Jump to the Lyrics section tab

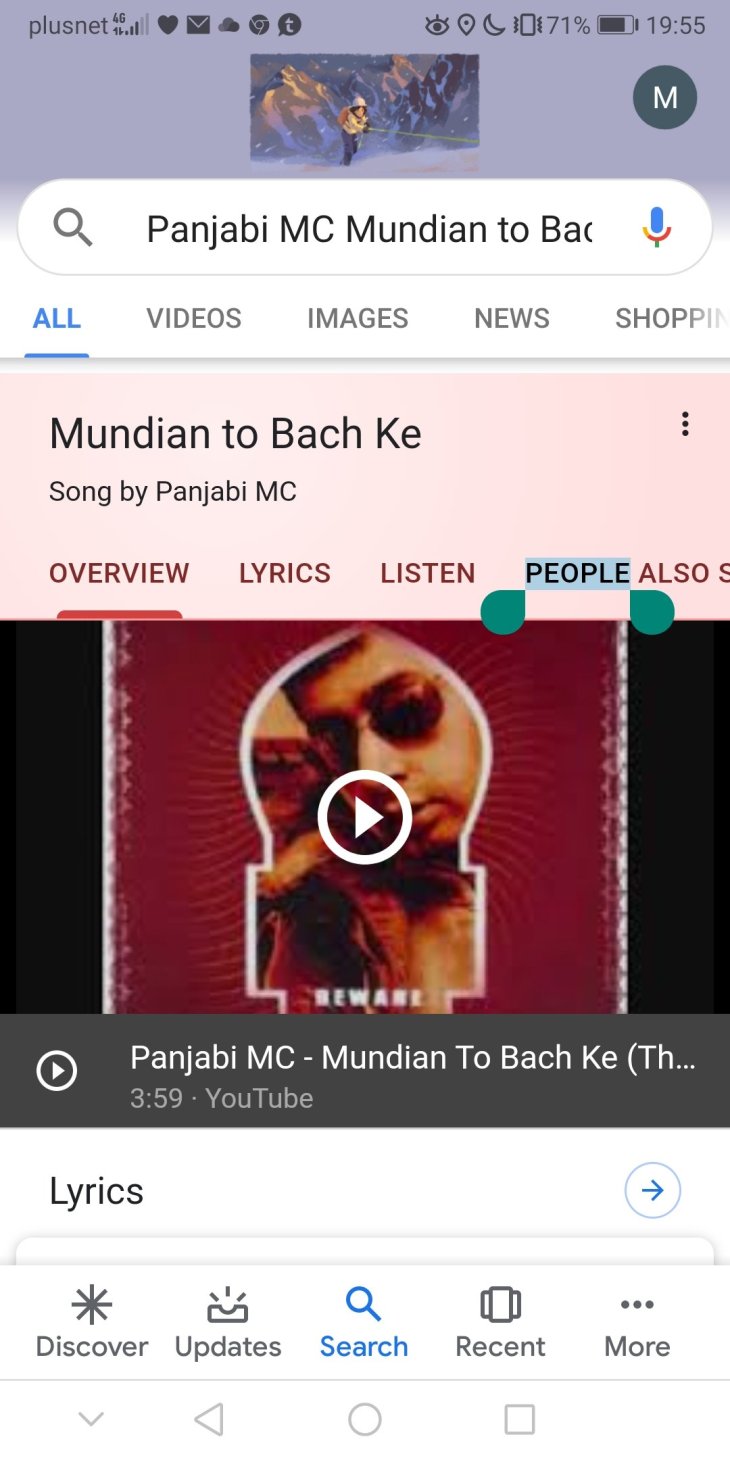[x=284, y=573]
